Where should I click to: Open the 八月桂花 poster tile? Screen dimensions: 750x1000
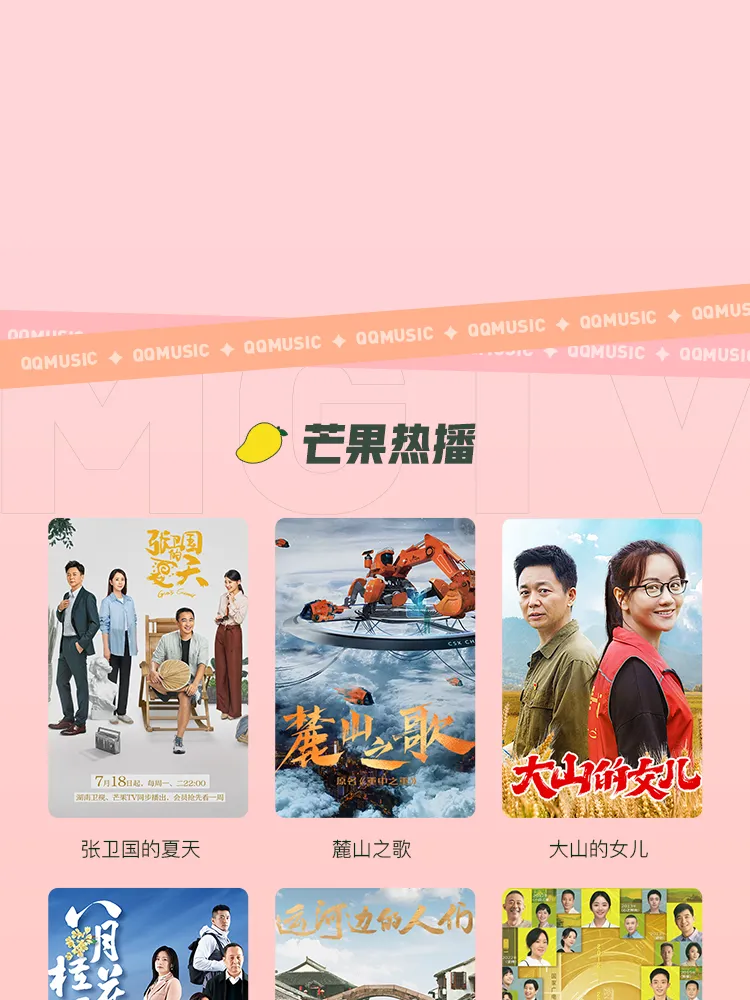click(x=148, y=945)
